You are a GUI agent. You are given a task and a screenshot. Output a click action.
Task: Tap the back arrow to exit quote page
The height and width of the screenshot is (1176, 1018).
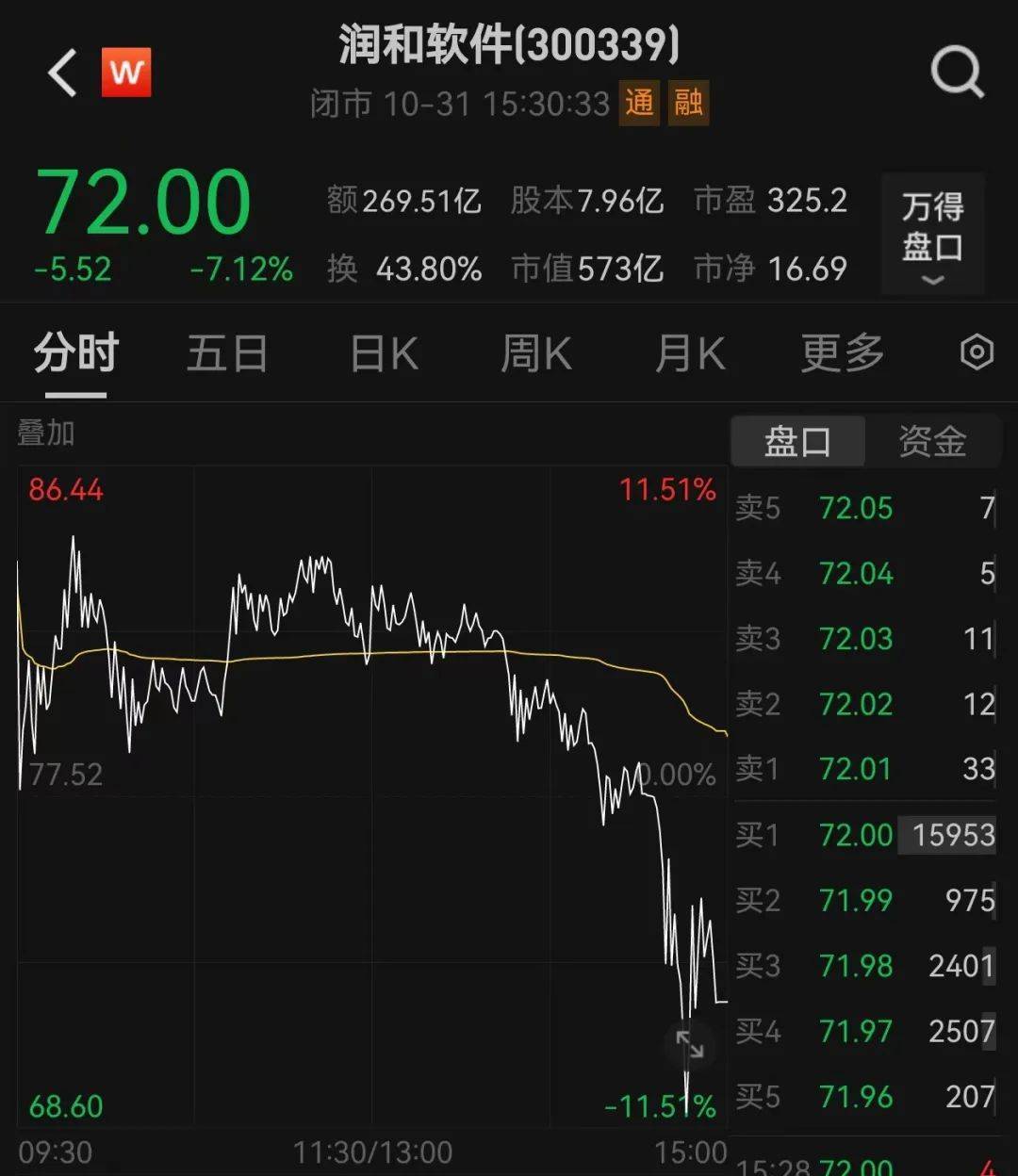[x=60, y=72]
